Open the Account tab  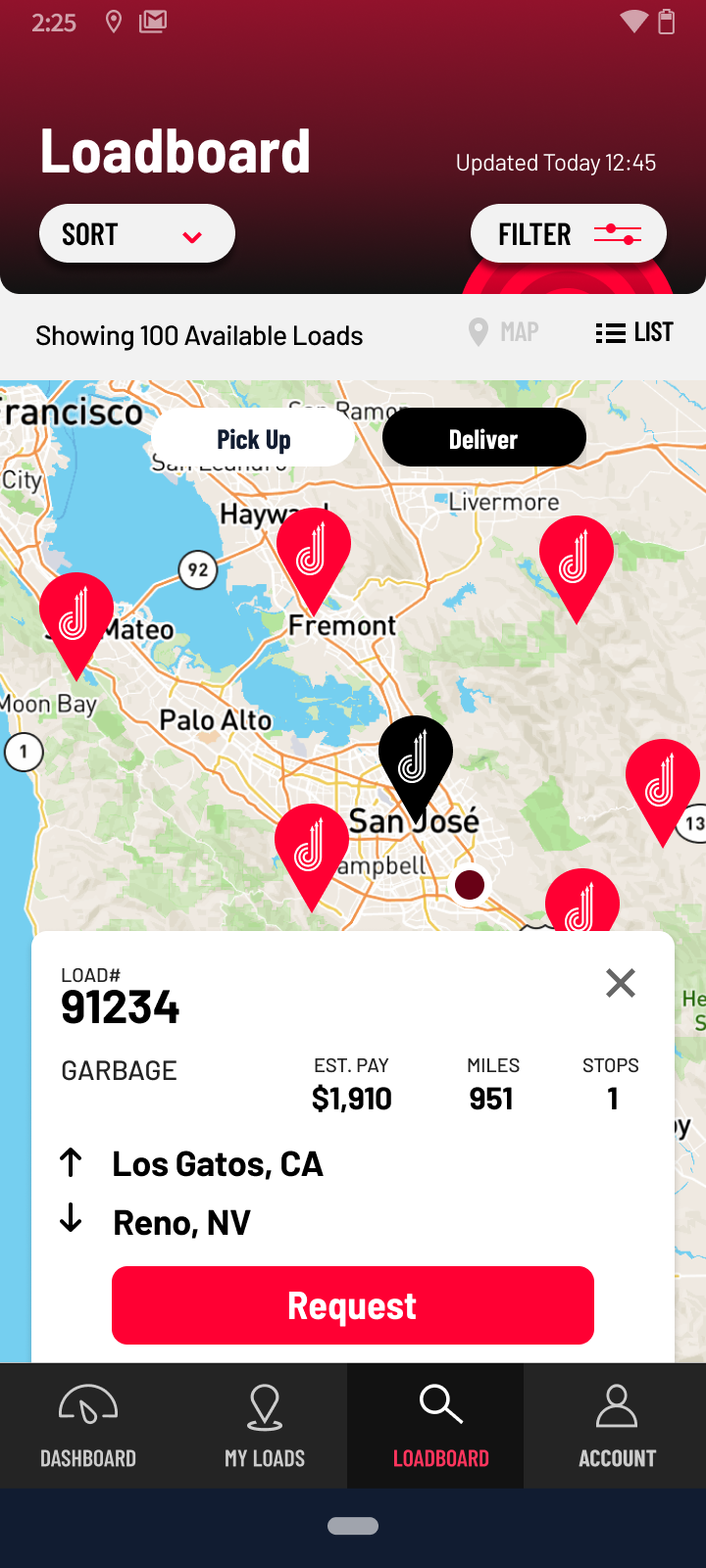pos(617,1426)
